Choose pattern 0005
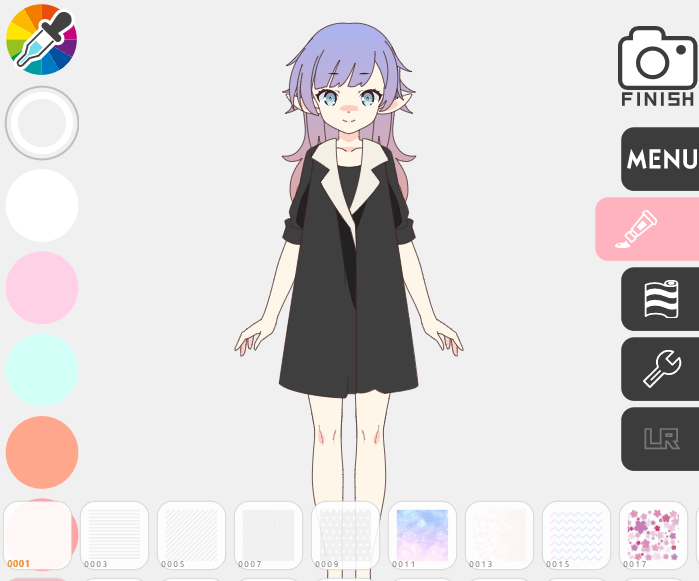This screenshot has width=699, height=581. click(192, 535)
